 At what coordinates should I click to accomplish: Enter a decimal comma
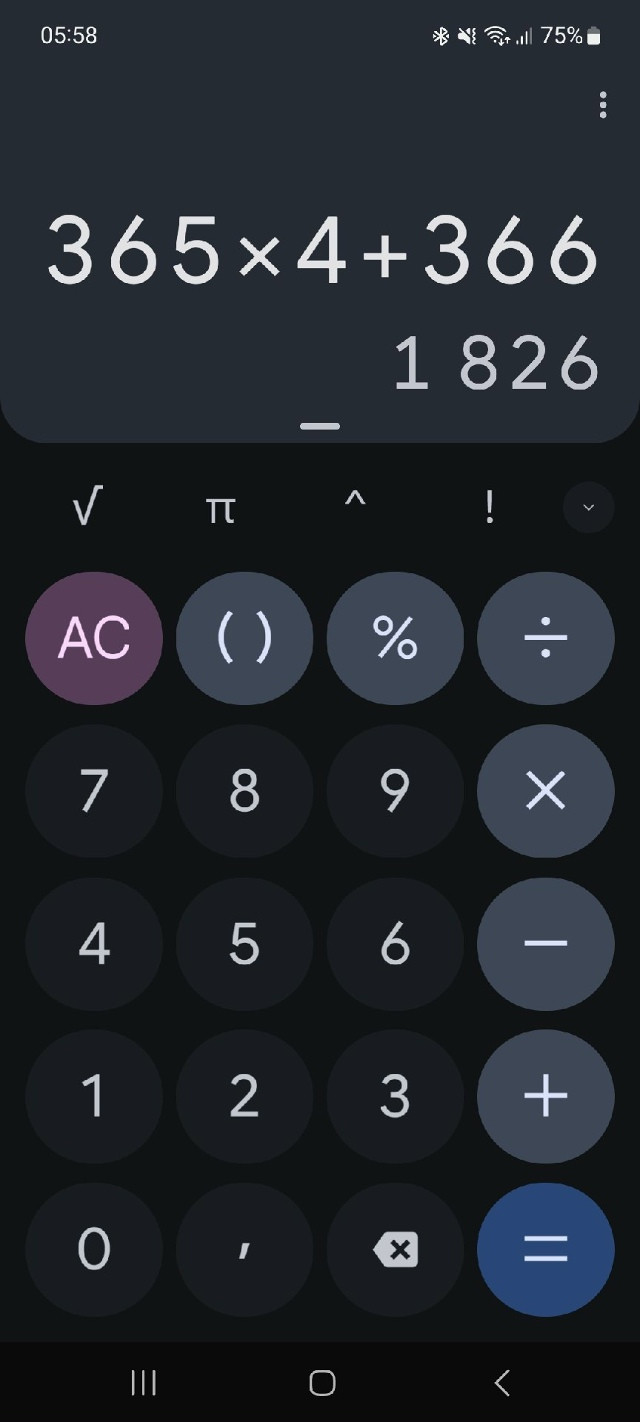coord(244,1248)
